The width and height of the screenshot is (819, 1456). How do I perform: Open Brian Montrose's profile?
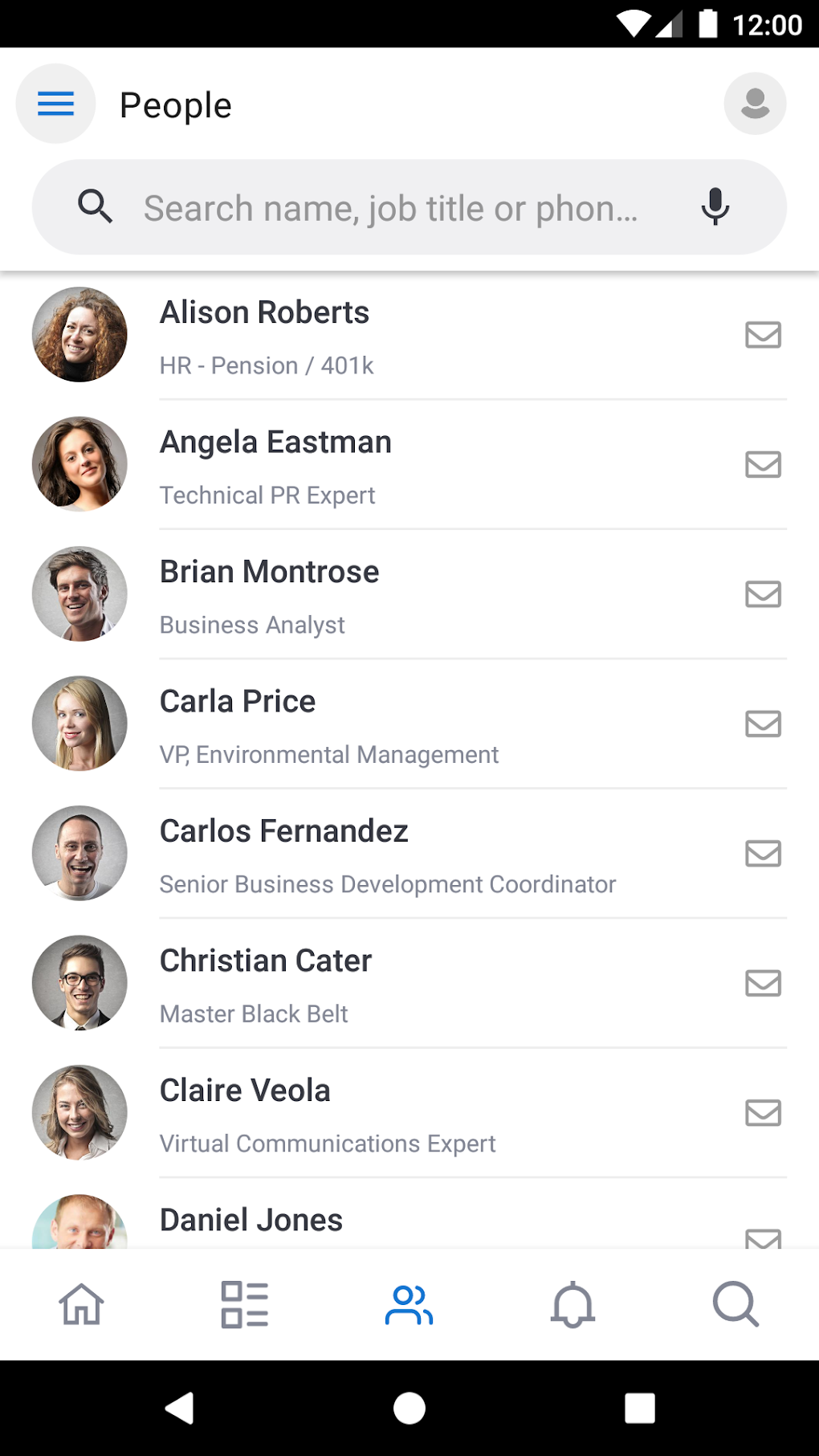(409, 594)
